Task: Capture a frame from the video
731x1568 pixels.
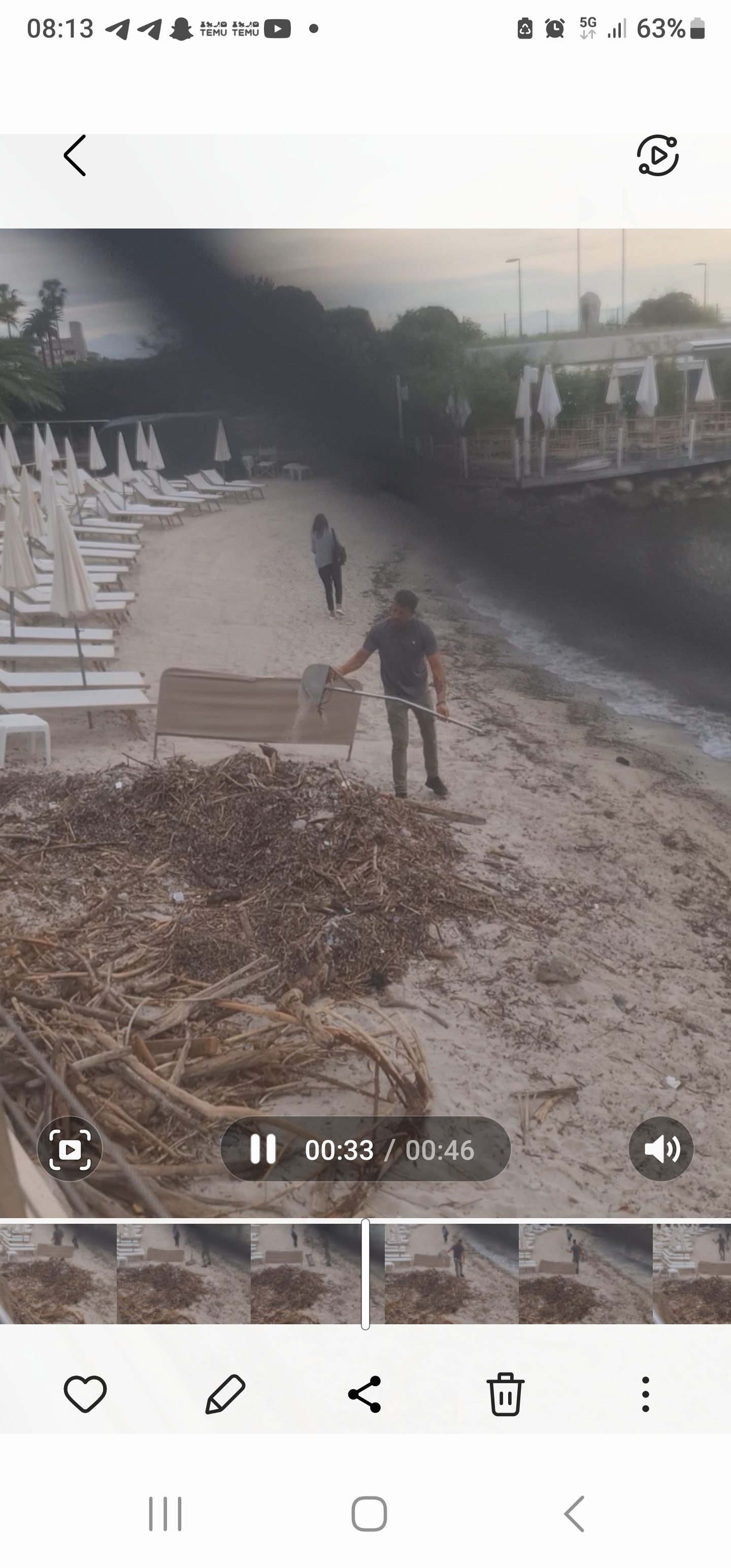Action: [70, 1150]
